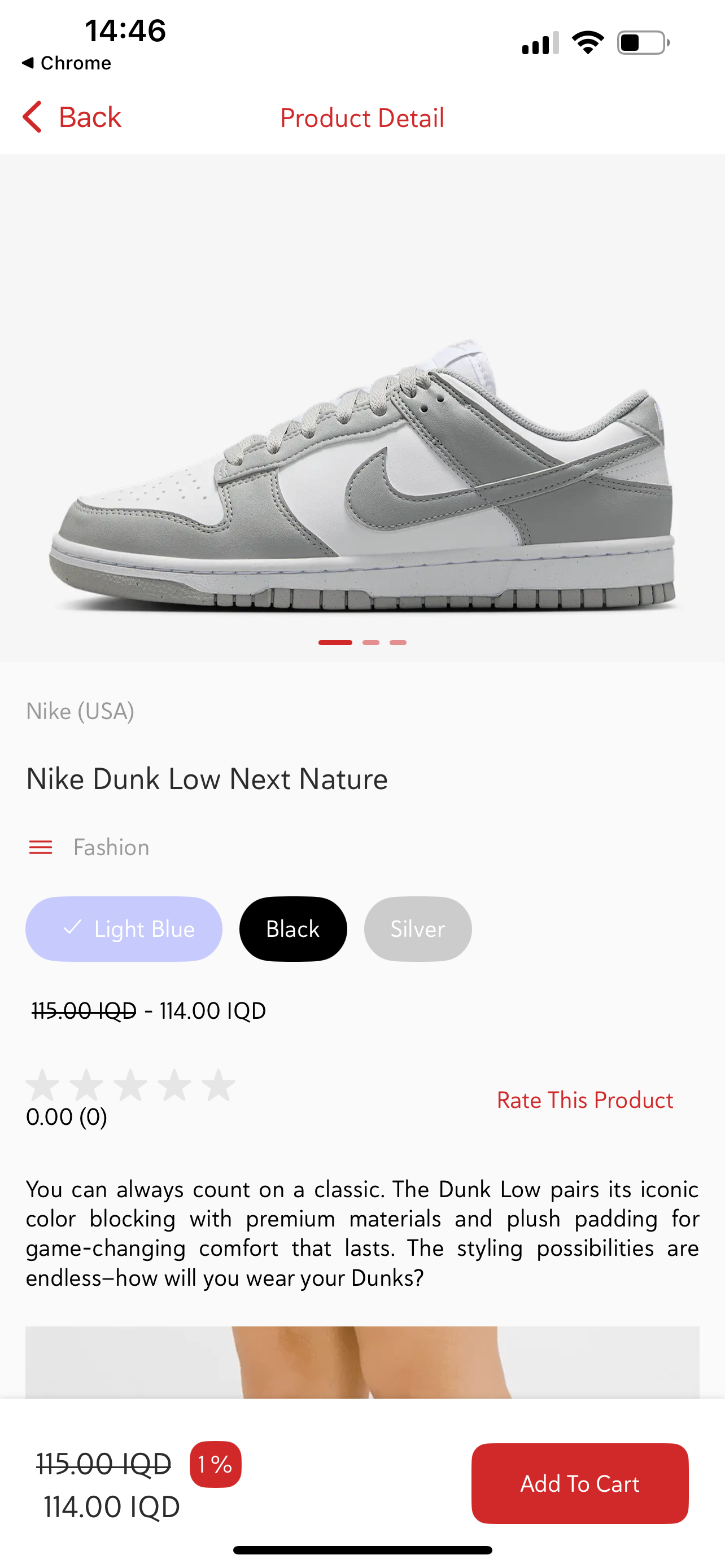Open the Fashion category
This screenshot has width=725, height=1568.
pyautogui.click(x=111, y=847)
